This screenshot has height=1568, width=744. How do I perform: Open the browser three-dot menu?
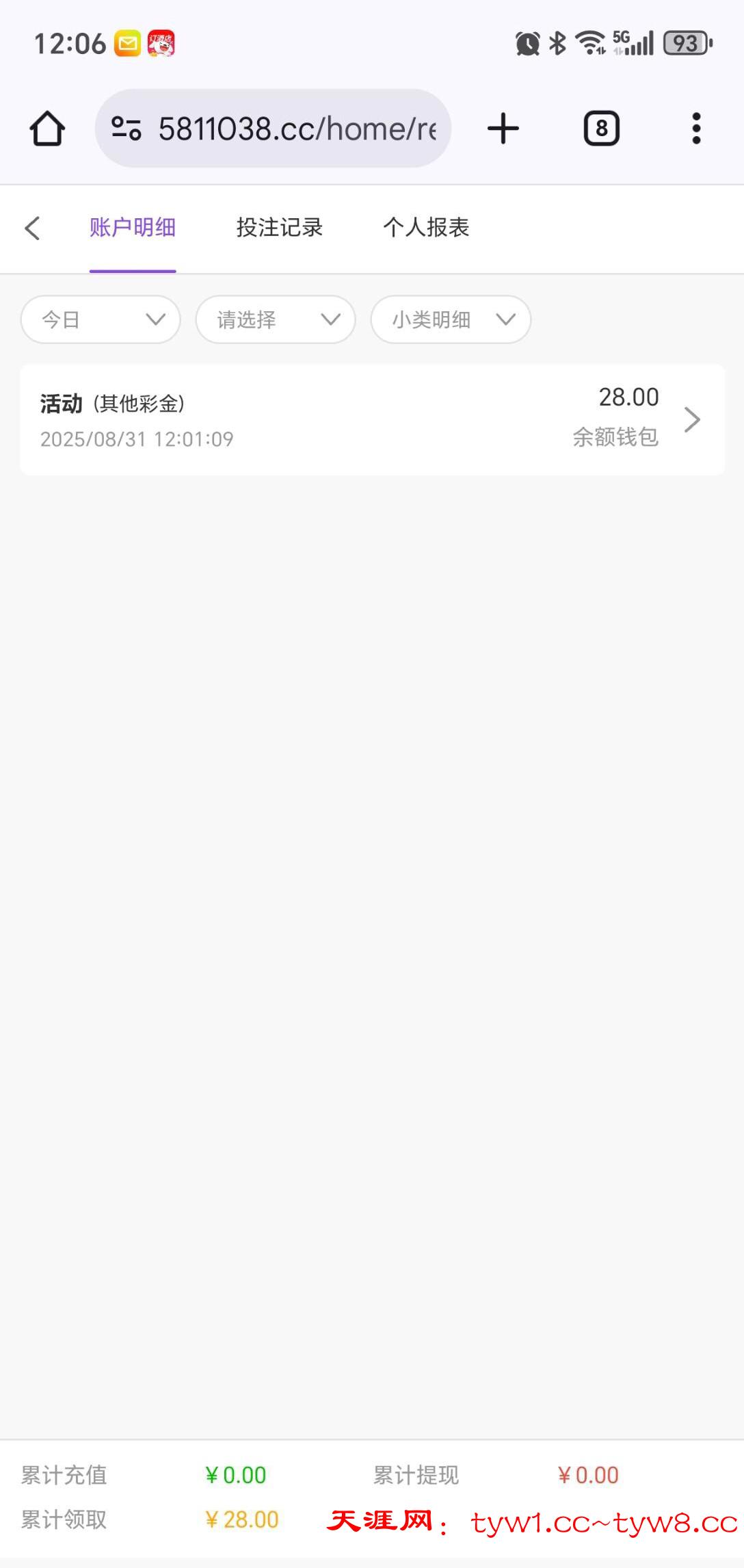[695, 128]
